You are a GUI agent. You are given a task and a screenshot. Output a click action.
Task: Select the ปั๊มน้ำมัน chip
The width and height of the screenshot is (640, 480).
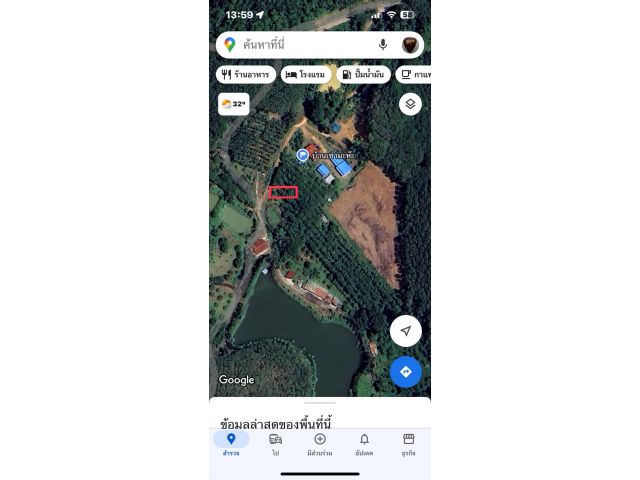point(364,75)
